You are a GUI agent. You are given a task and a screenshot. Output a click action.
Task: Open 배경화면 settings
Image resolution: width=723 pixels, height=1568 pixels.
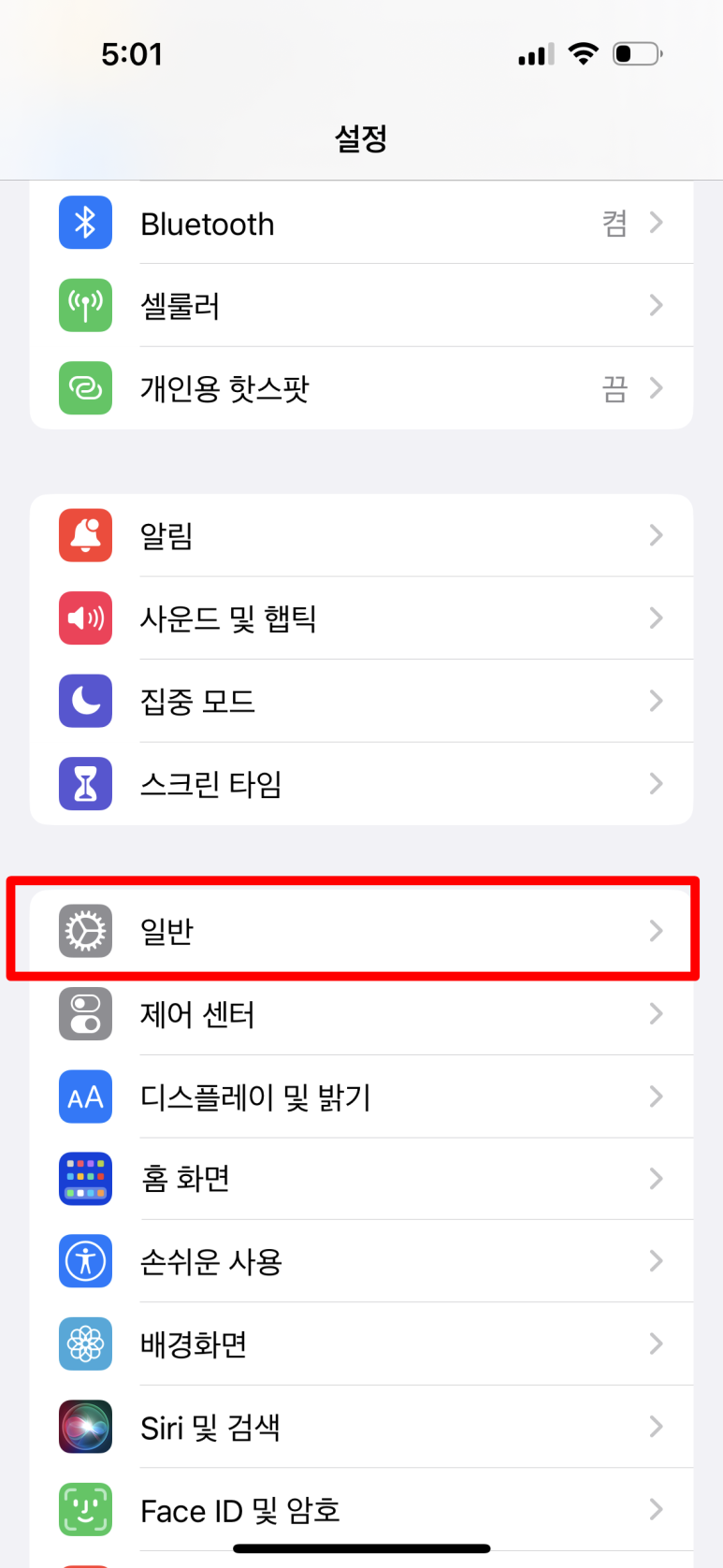tap(361, 1343)
